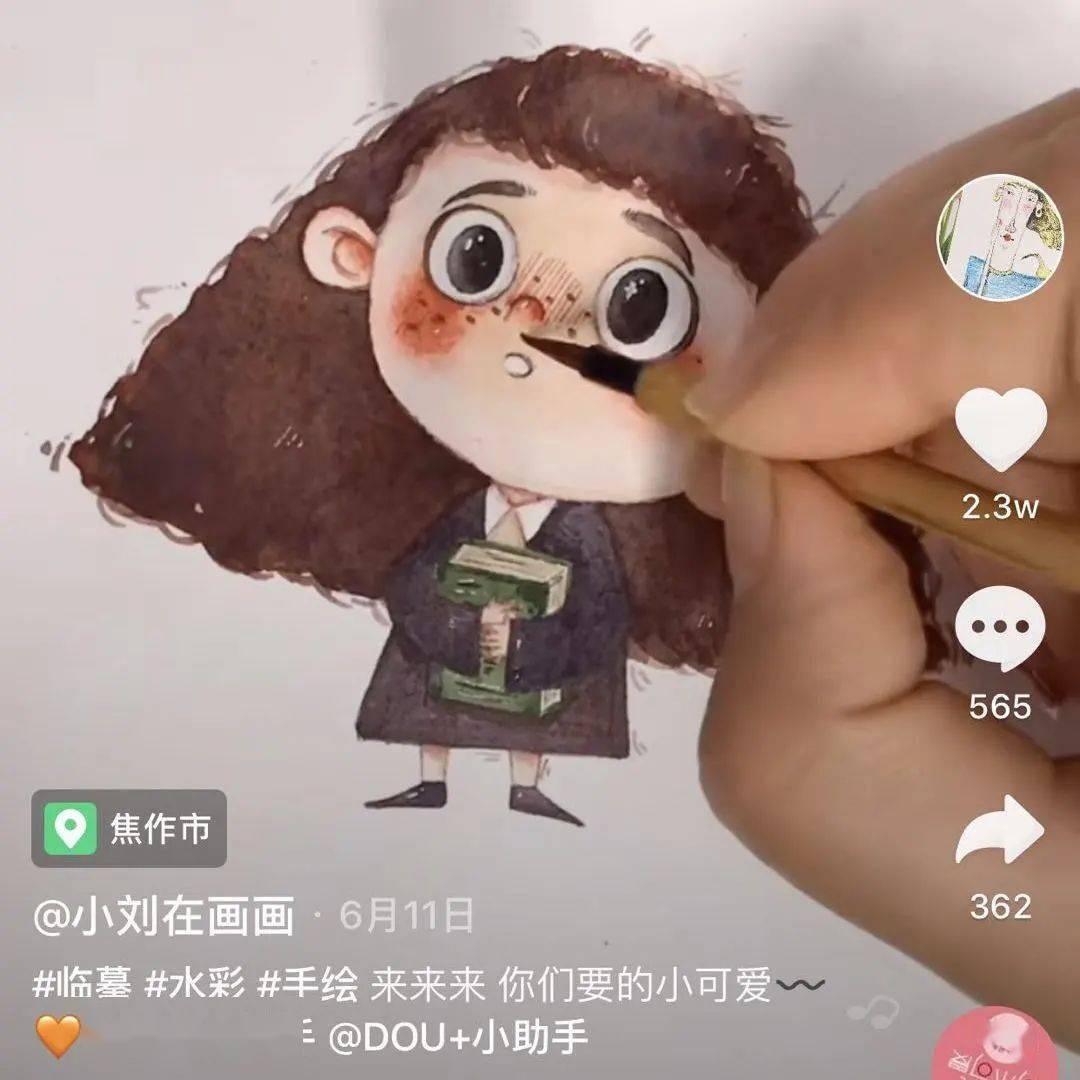Screen dimensions: 1080x1080
Task: Open the comments on this video
Action: 1000,628
